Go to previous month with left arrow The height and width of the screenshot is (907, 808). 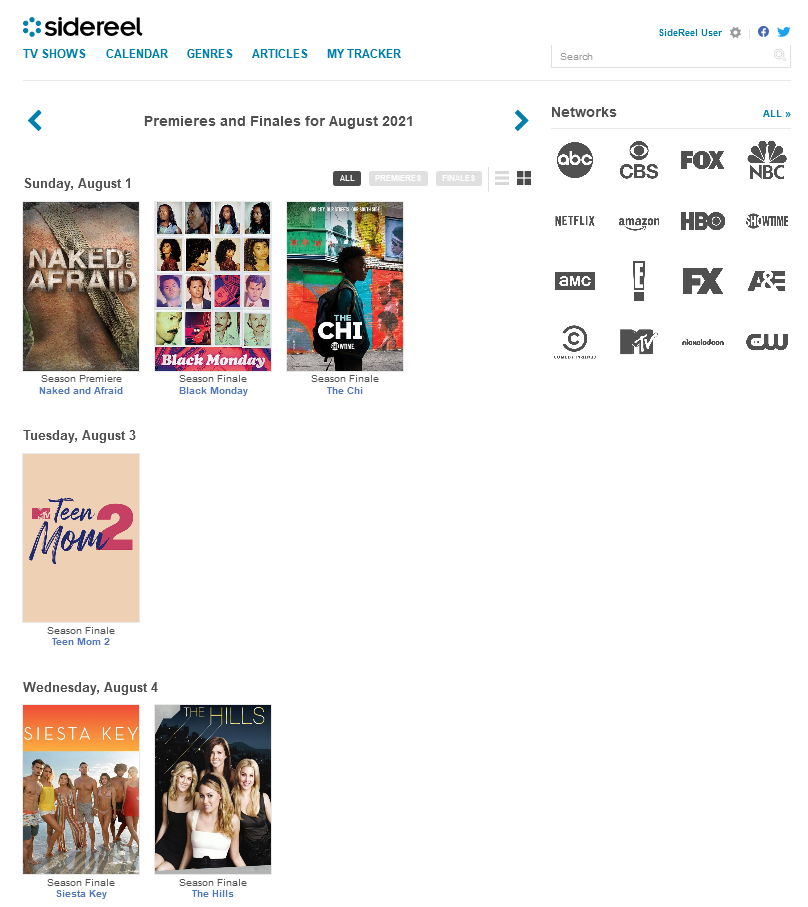35,121
